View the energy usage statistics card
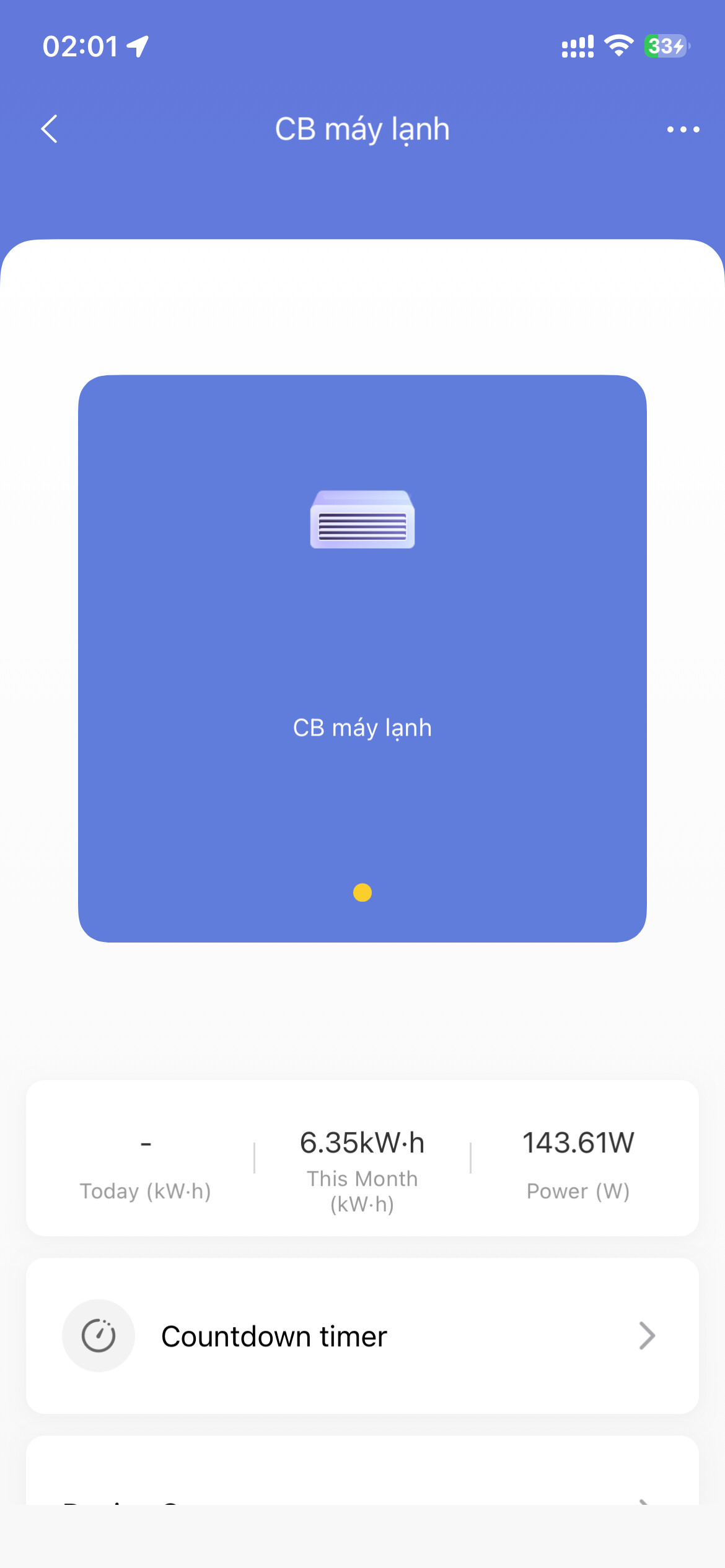 coord(362,1157)
